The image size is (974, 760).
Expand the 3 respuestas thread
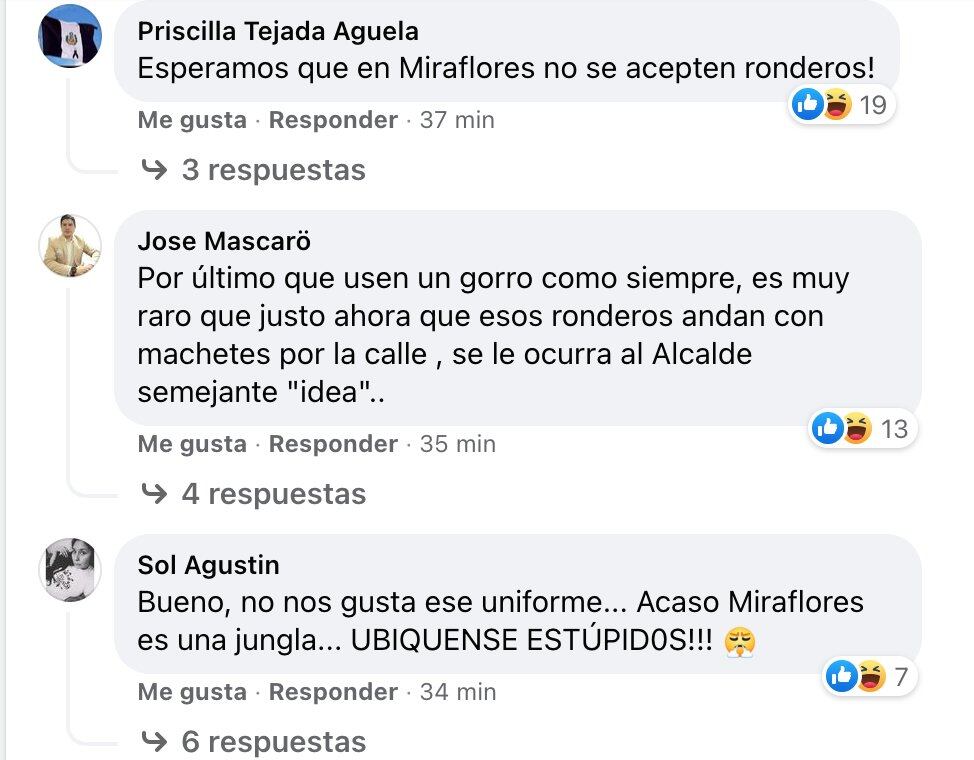point(272,170)
